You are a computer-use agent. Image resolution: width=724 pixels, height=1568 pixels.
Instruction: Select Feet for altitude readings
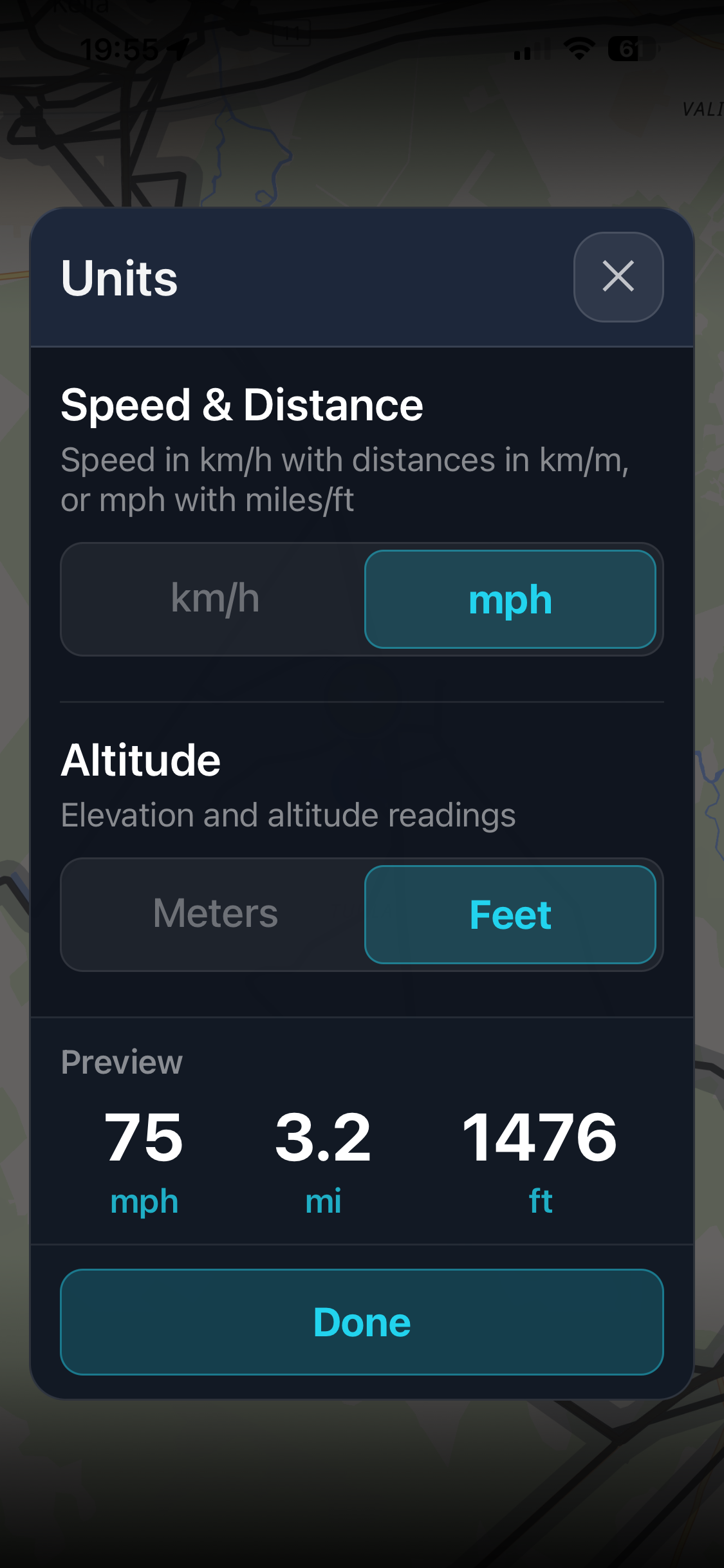tap(510, 914)
